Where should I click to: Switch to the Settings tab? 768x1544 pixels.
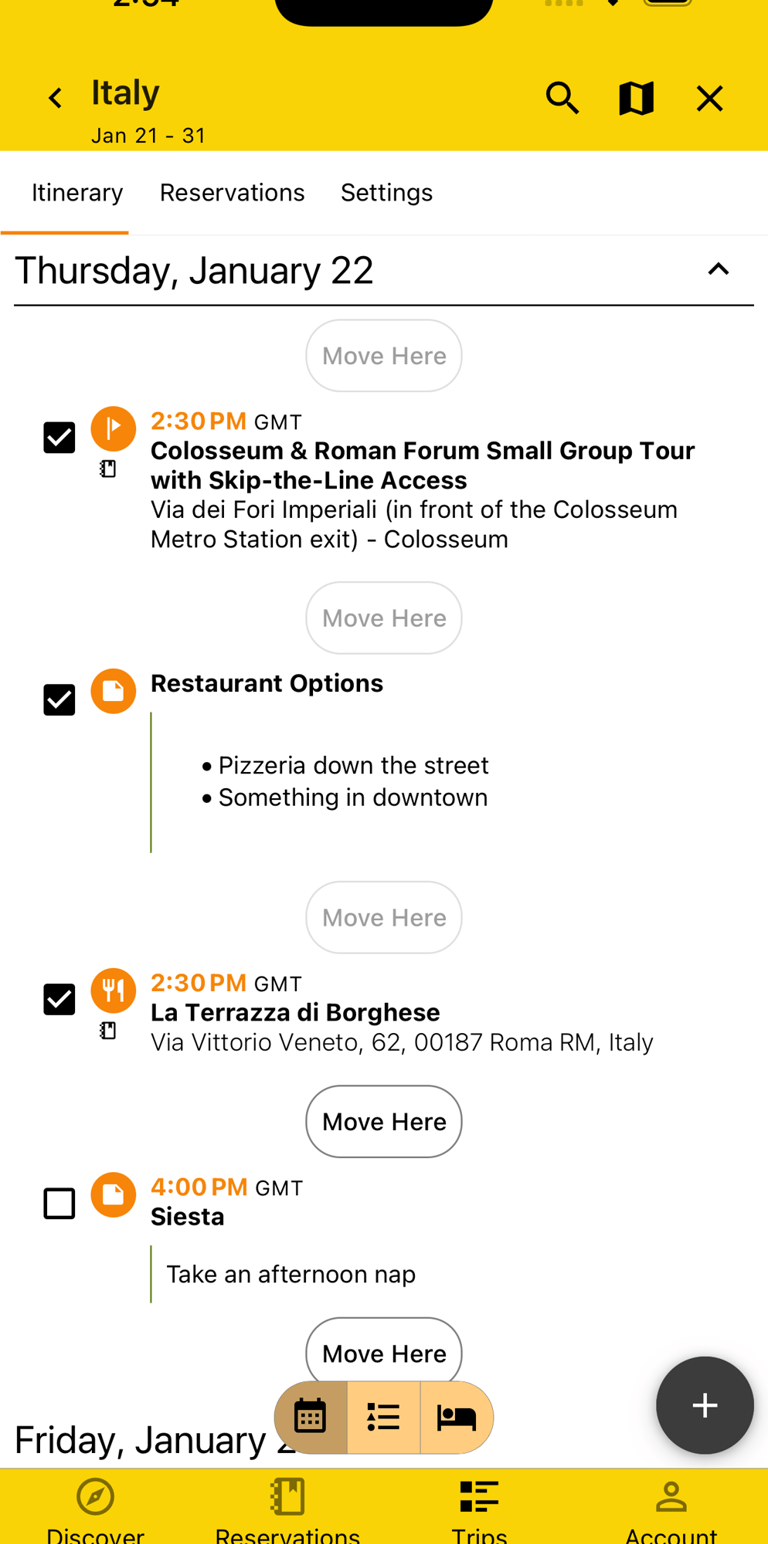[x=386, y=192]
